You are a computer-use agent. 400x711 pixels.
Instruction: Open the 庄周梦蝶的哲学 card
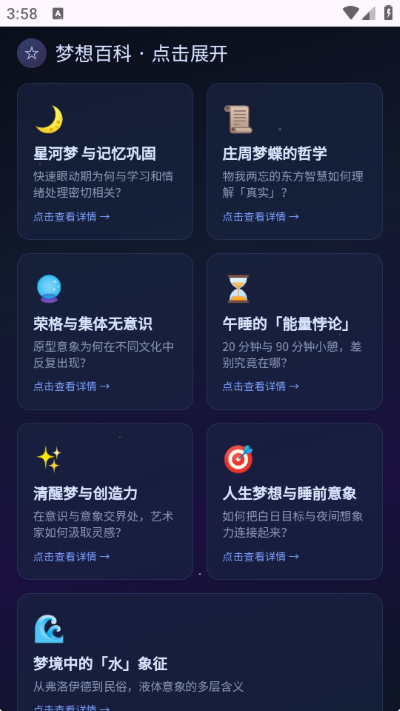(x=294, y=161)
